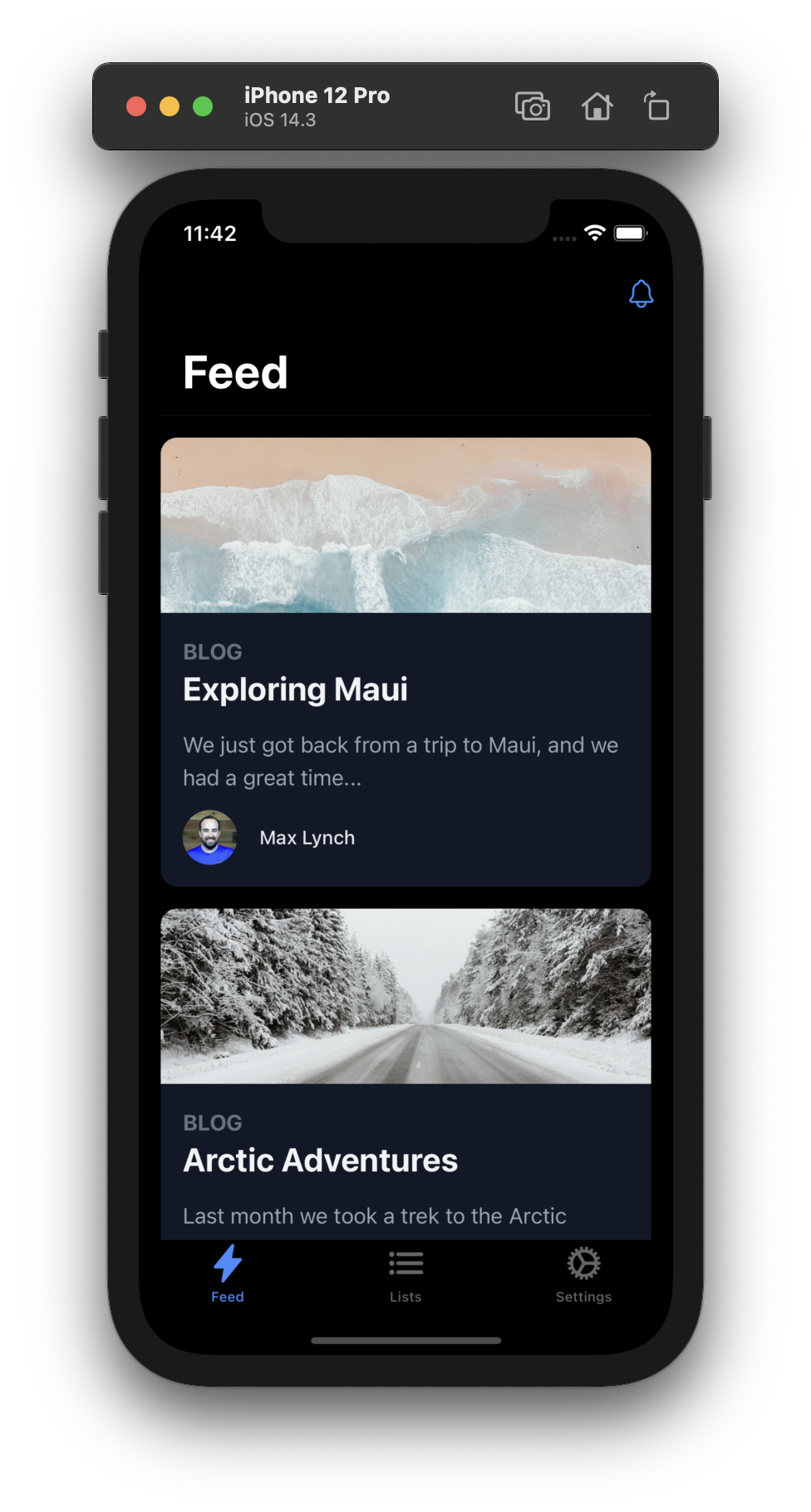The height and width of the screenshot is (1512, 811).
Task: Go to the simulator home screen
Action: click(x=597, y=107)
